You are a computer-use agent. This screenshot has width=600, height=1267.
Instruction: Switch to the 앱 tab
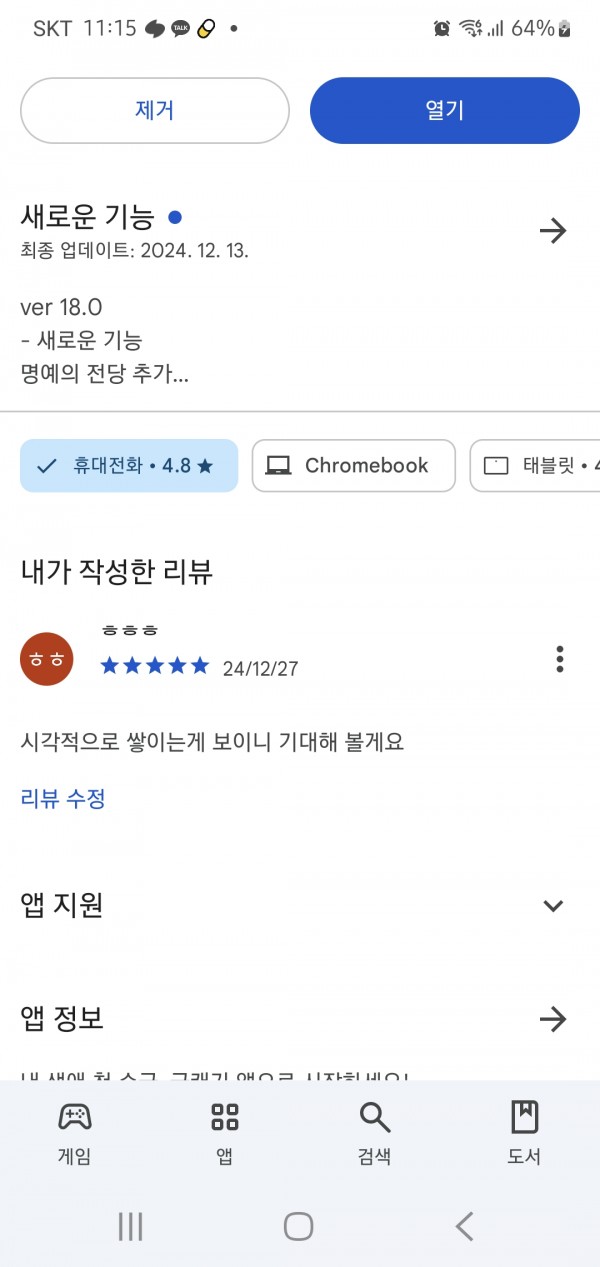(x=225, y=1134)
